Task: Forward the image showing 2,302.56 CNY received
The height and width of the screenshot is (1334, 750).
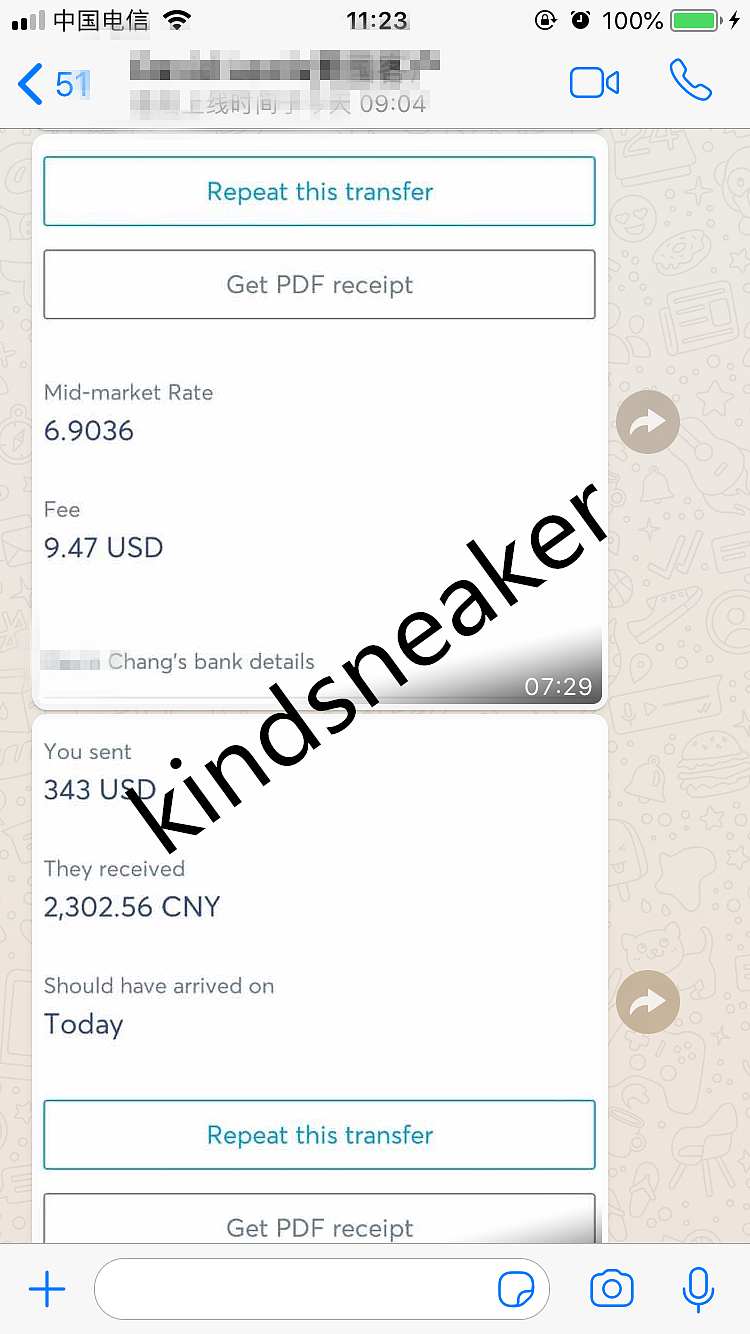Action: click(648, 1002)
